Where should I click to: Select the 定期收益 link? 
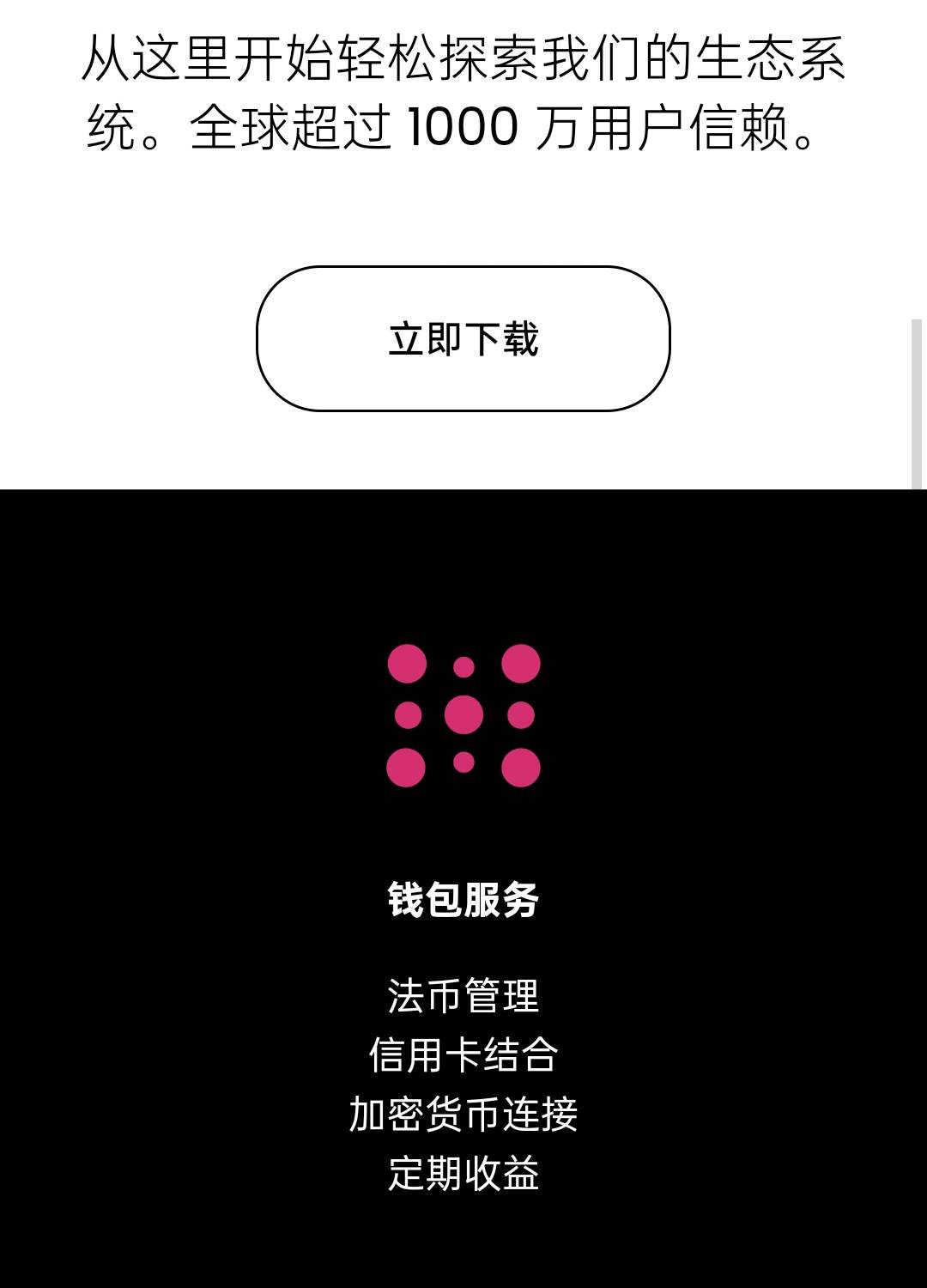pos(463,1174)
